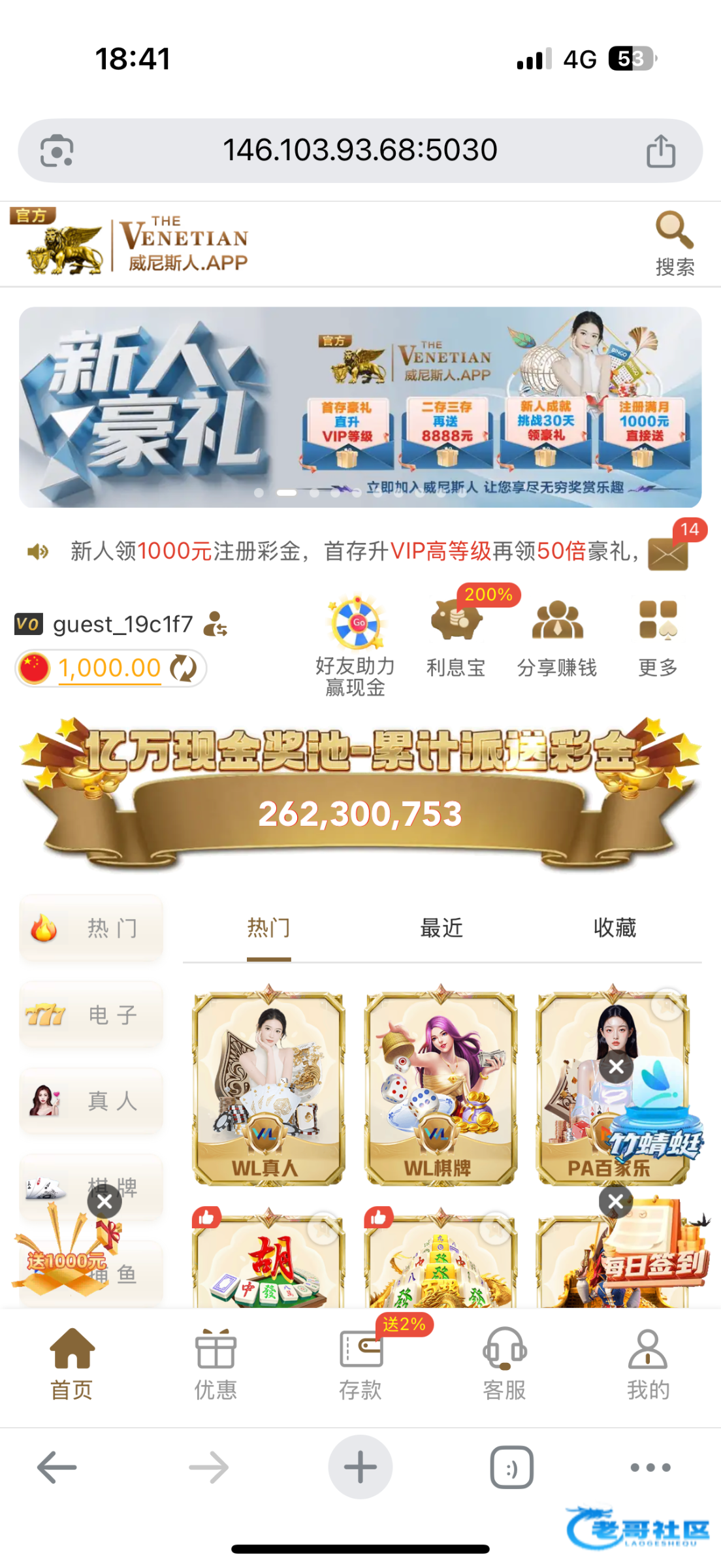Screen dimensions: 721x1568
Task: Select the 真人 game category
Action: pos(91,1101)
